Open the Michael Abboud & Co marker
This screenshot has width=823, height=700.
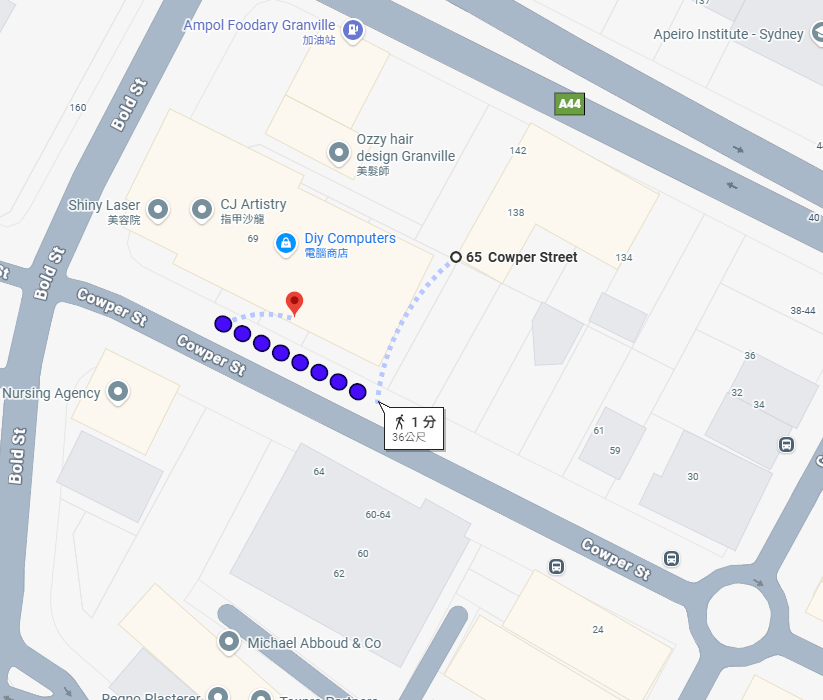[x=229, y=641]
